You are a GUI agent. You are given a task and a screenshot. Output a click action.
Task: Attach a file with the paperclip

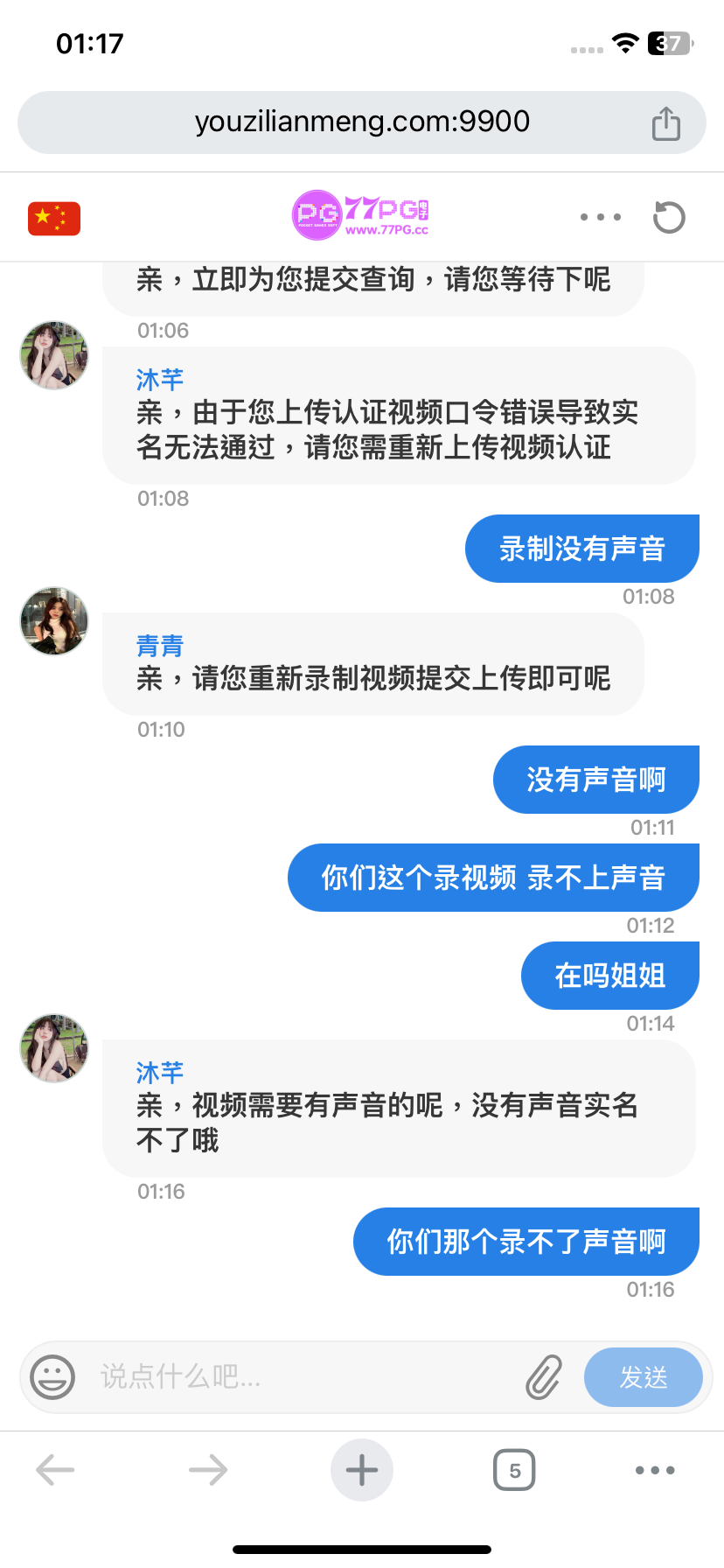(544, 1377)
